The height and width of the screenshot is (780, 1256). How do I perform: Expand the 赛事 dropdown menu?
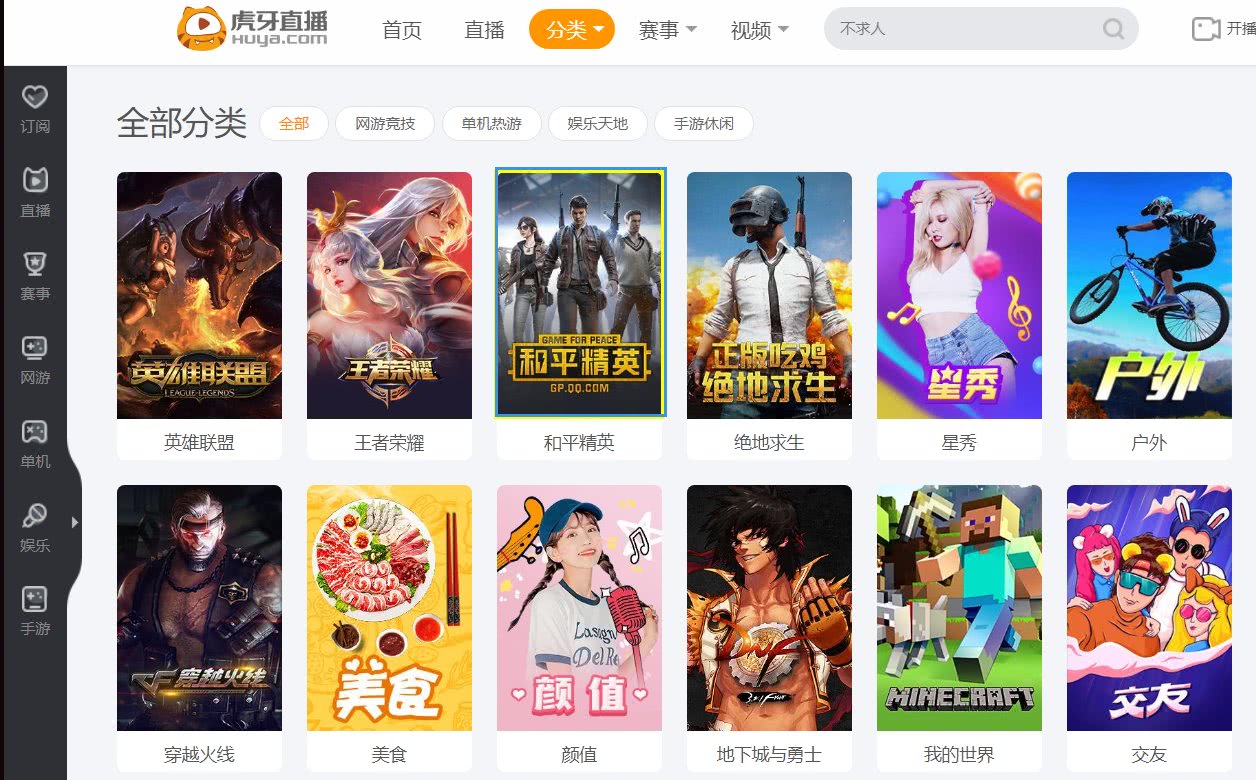667,30
